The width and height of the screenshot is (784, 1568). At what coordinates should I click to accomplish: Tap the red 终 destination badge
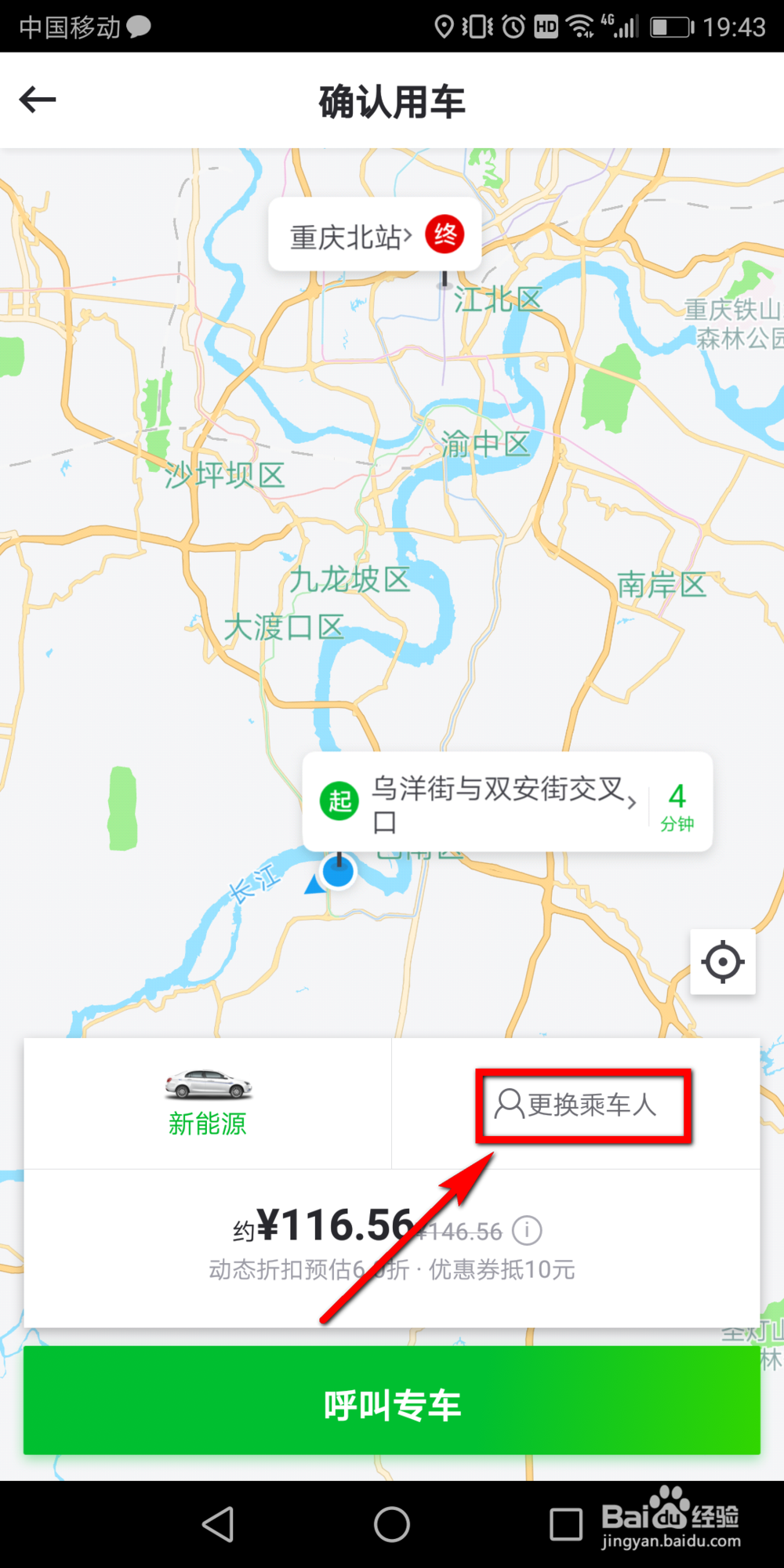point(444,235)
